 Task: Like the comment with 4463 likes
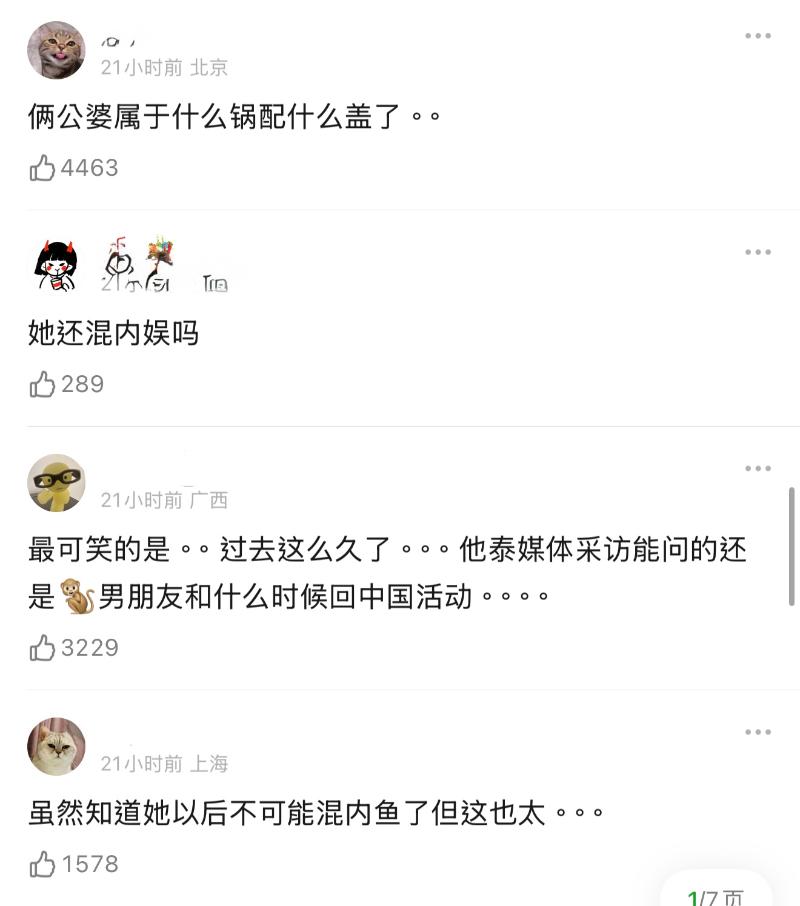click(43, 168)
